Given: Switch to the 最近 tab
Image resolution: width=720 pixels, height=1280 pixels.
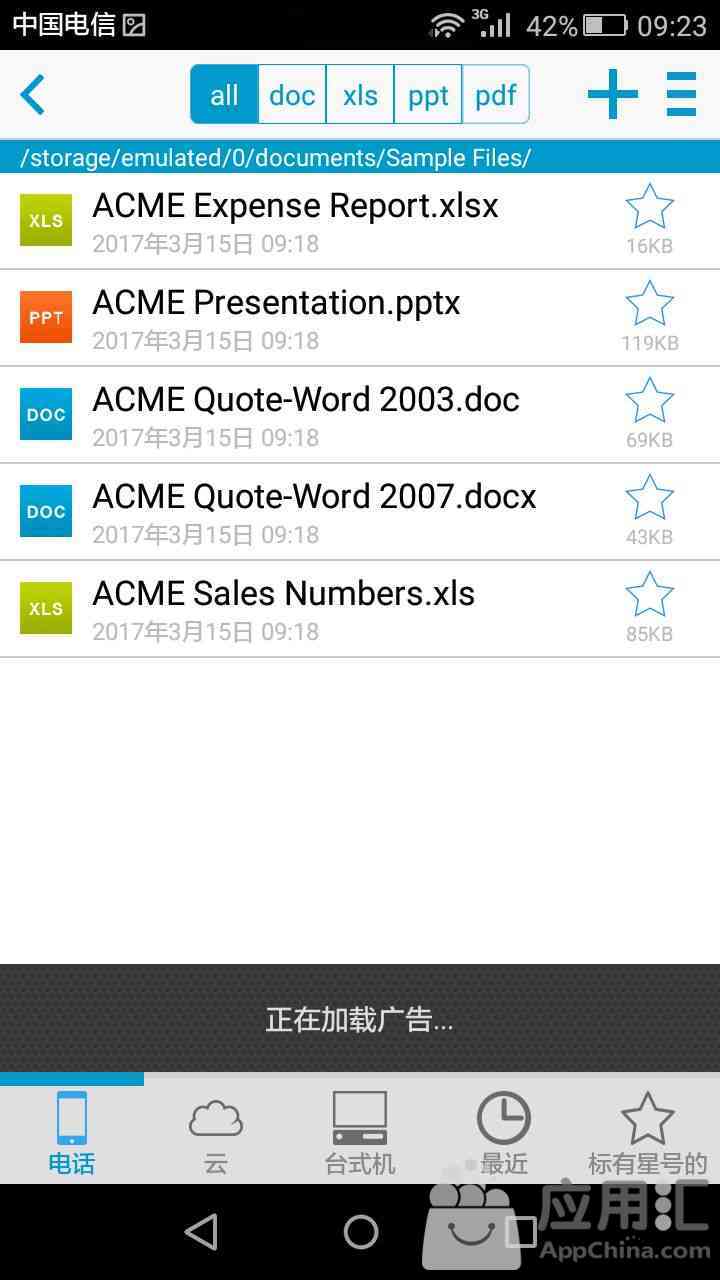Looking at the screenshot, I should coord(504,1135).
